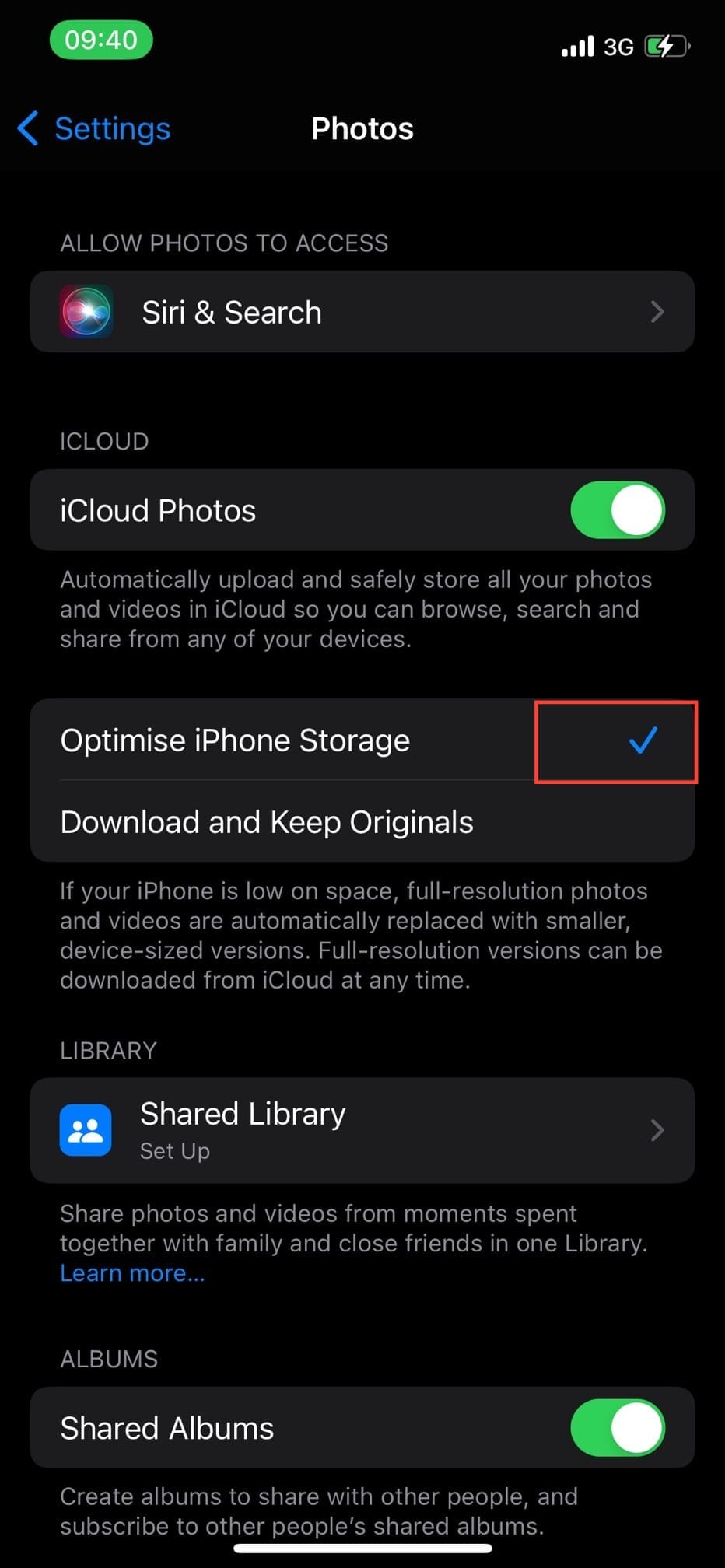Go back to Settings

point(94,128)
